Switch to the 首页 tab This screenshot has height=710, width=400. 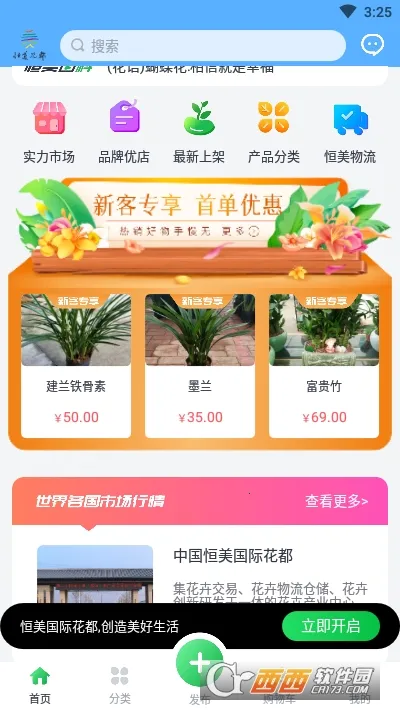(40, 685)
